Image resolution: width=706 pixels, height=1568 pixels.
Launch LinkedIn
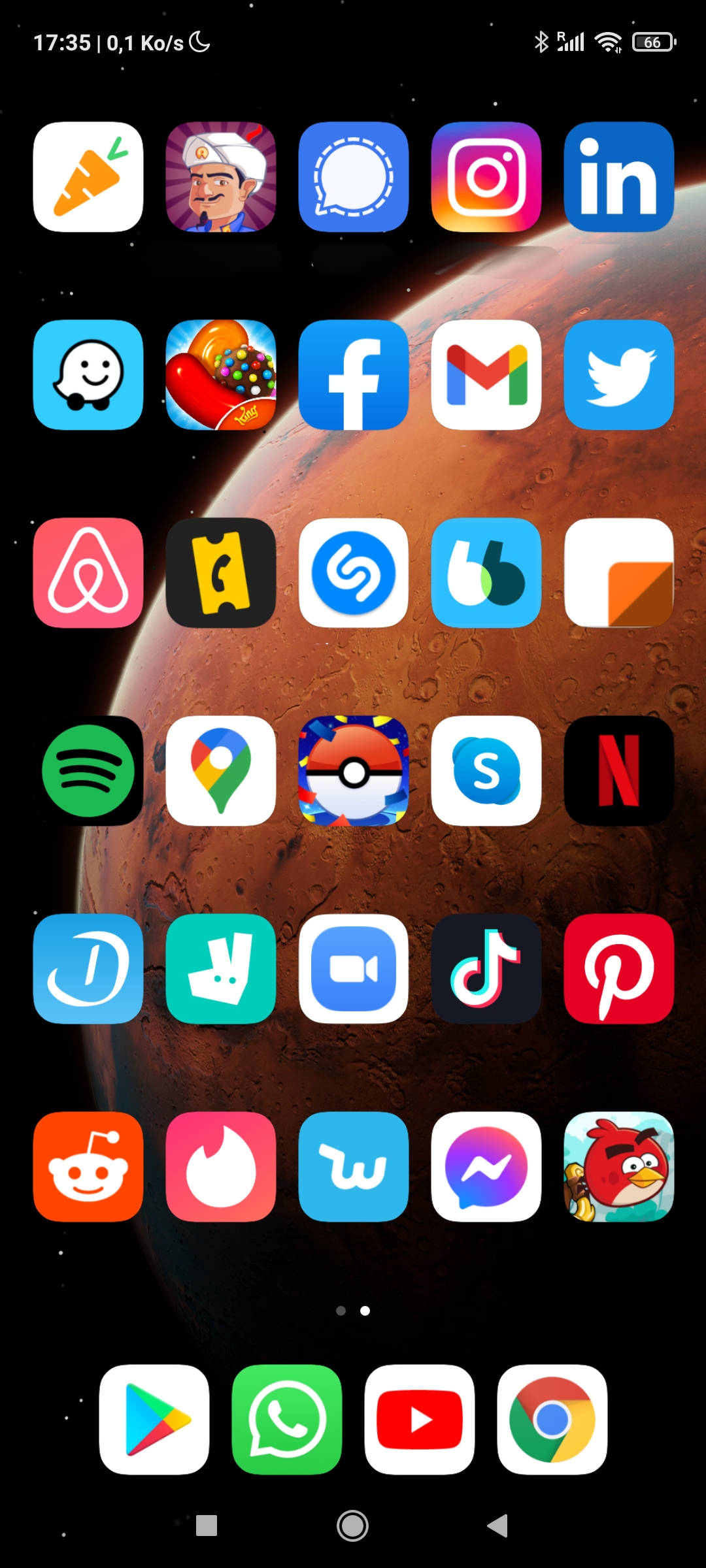pos(618,176)
